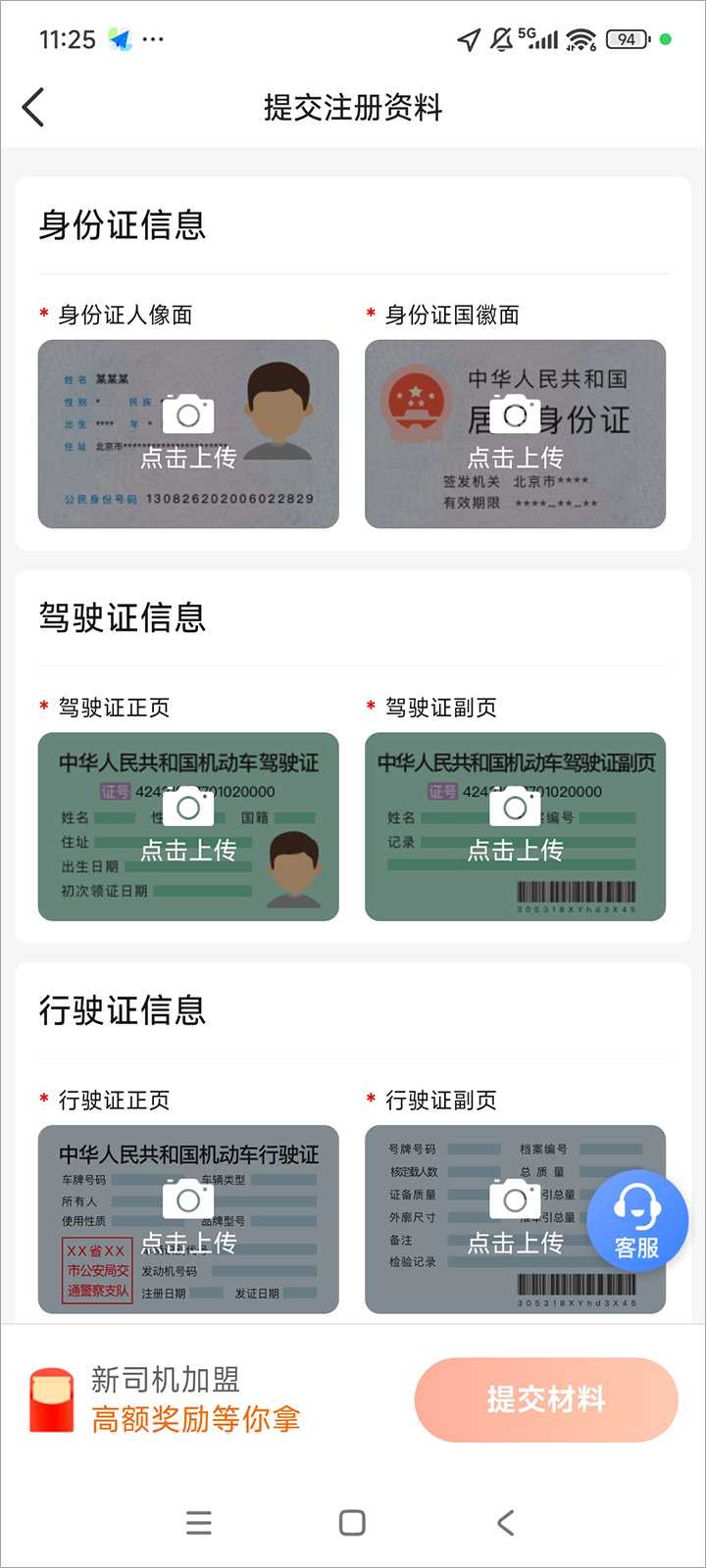Upload 行驶证副页 photo
The height and width of the screenshot is (1568, 706).
click(x=490, y=1218)
